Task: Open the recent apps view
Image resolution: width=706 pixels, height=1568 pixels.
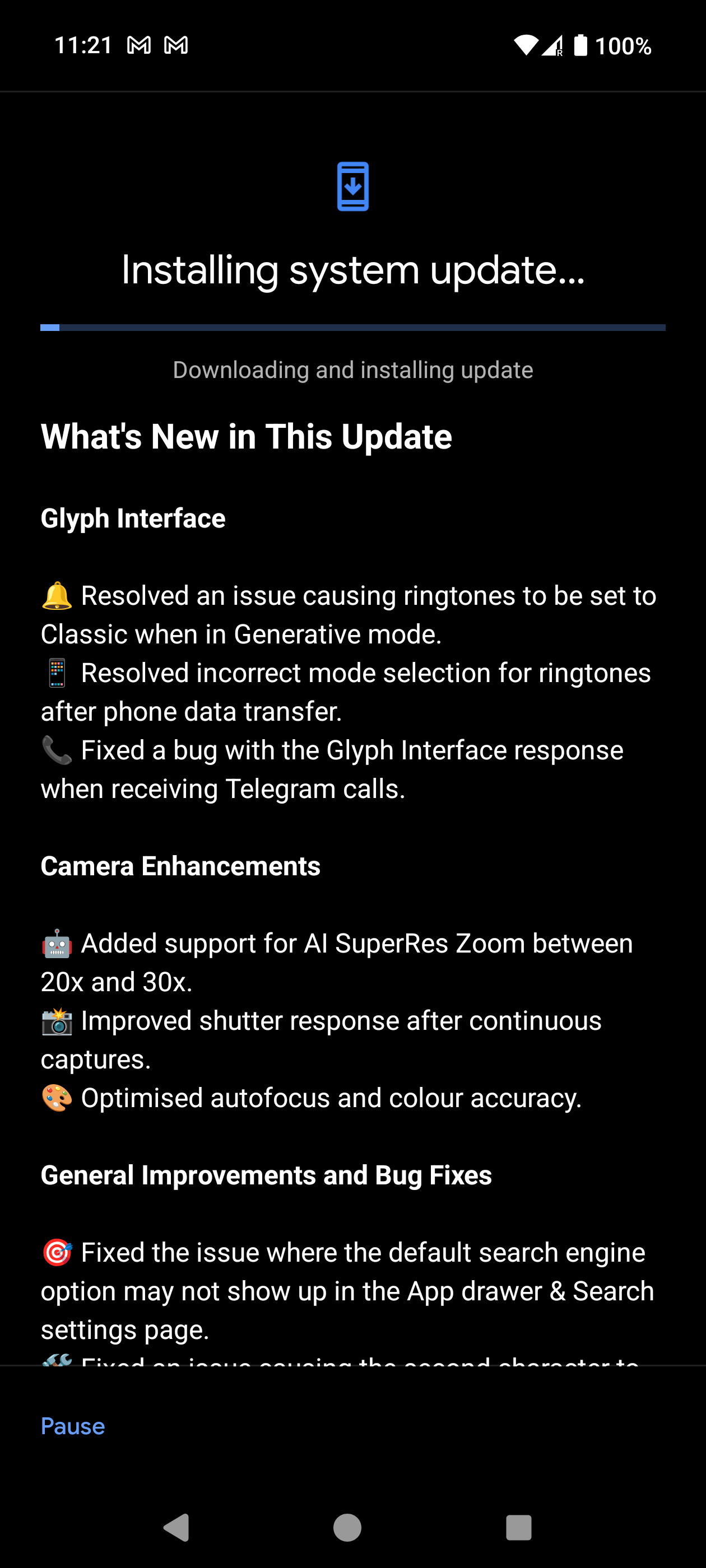Action: pos(518,1527)
